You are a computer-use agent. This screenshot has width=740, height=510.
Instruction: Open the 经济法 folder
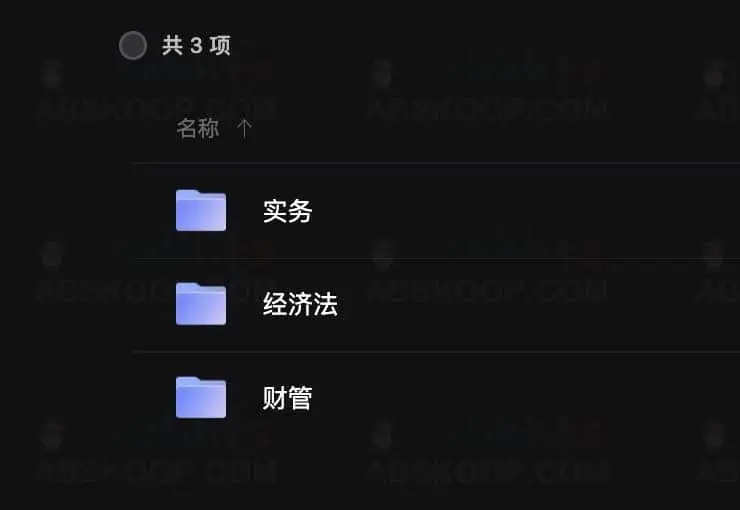299,304
